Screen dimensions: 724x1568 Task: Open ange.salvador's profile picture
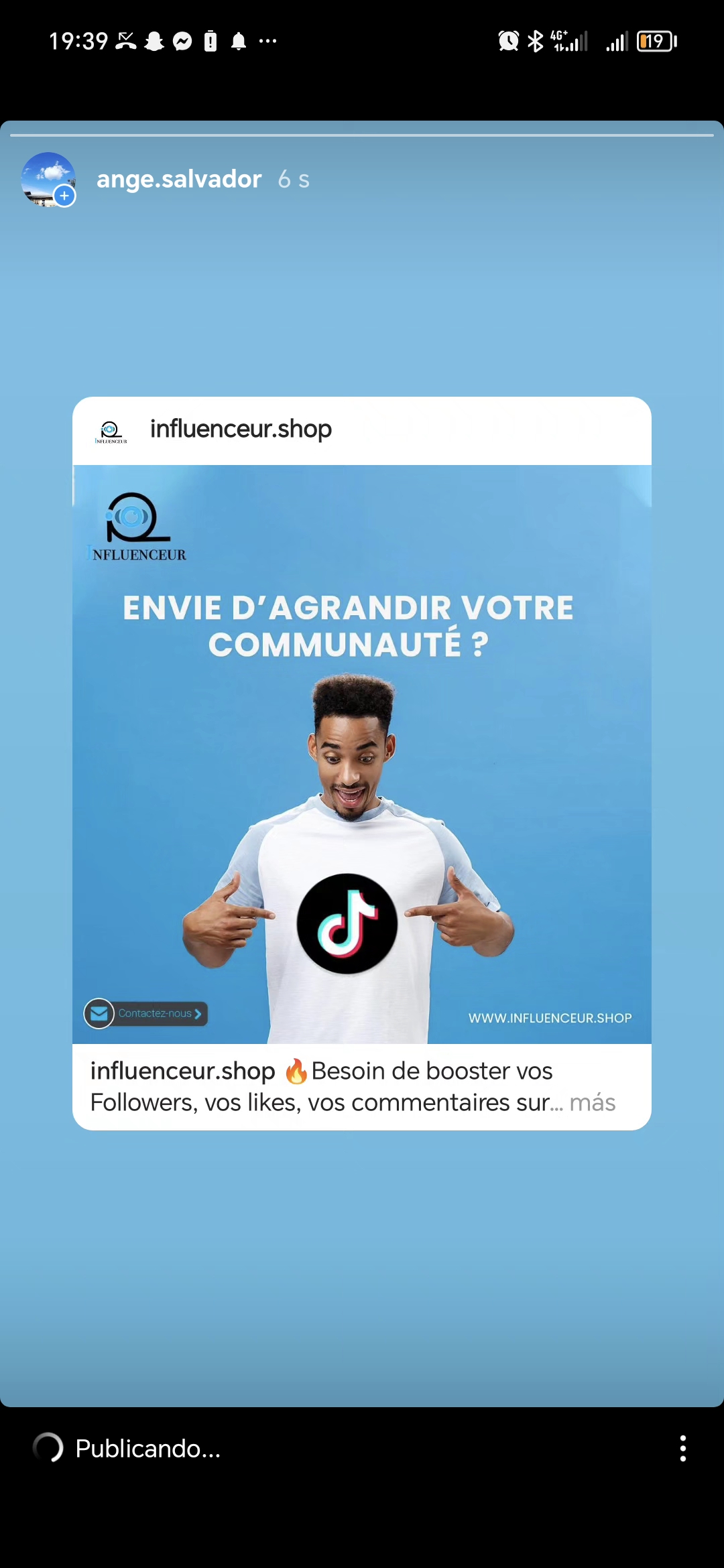[48, 180]
